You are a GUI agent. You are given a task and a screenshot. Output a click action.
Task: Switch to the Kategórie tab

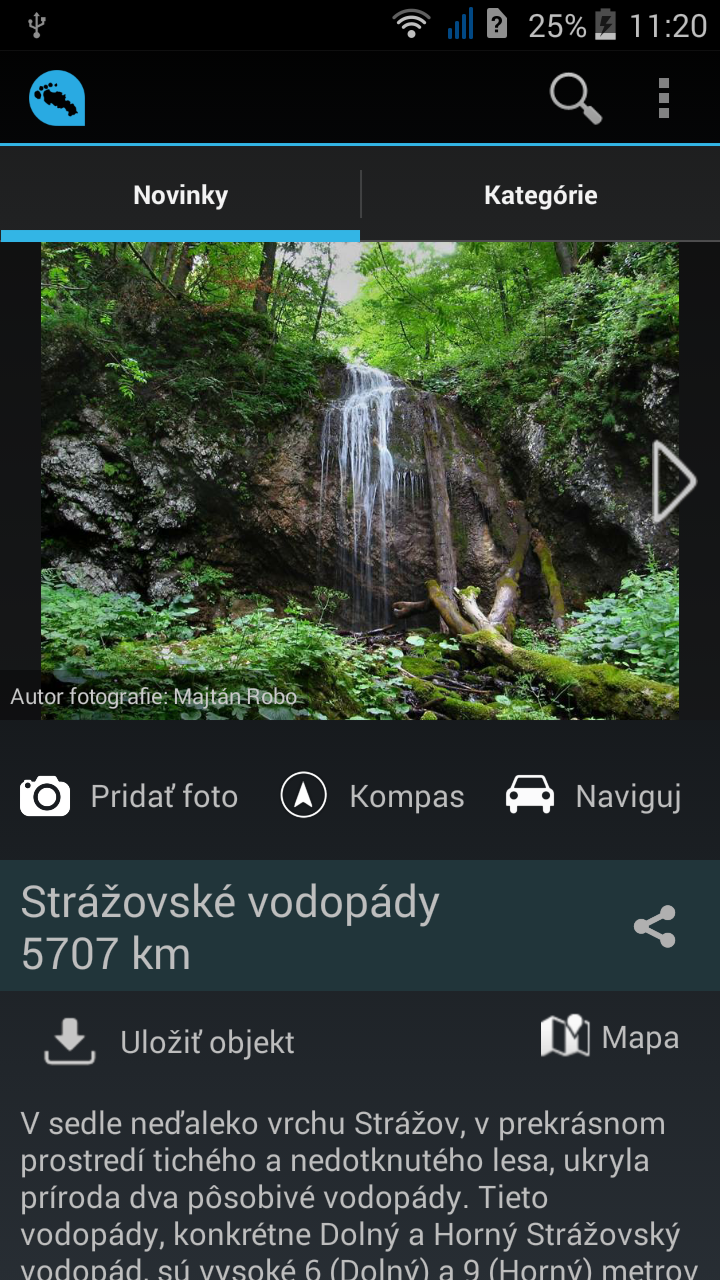click(x=540, y=195)
